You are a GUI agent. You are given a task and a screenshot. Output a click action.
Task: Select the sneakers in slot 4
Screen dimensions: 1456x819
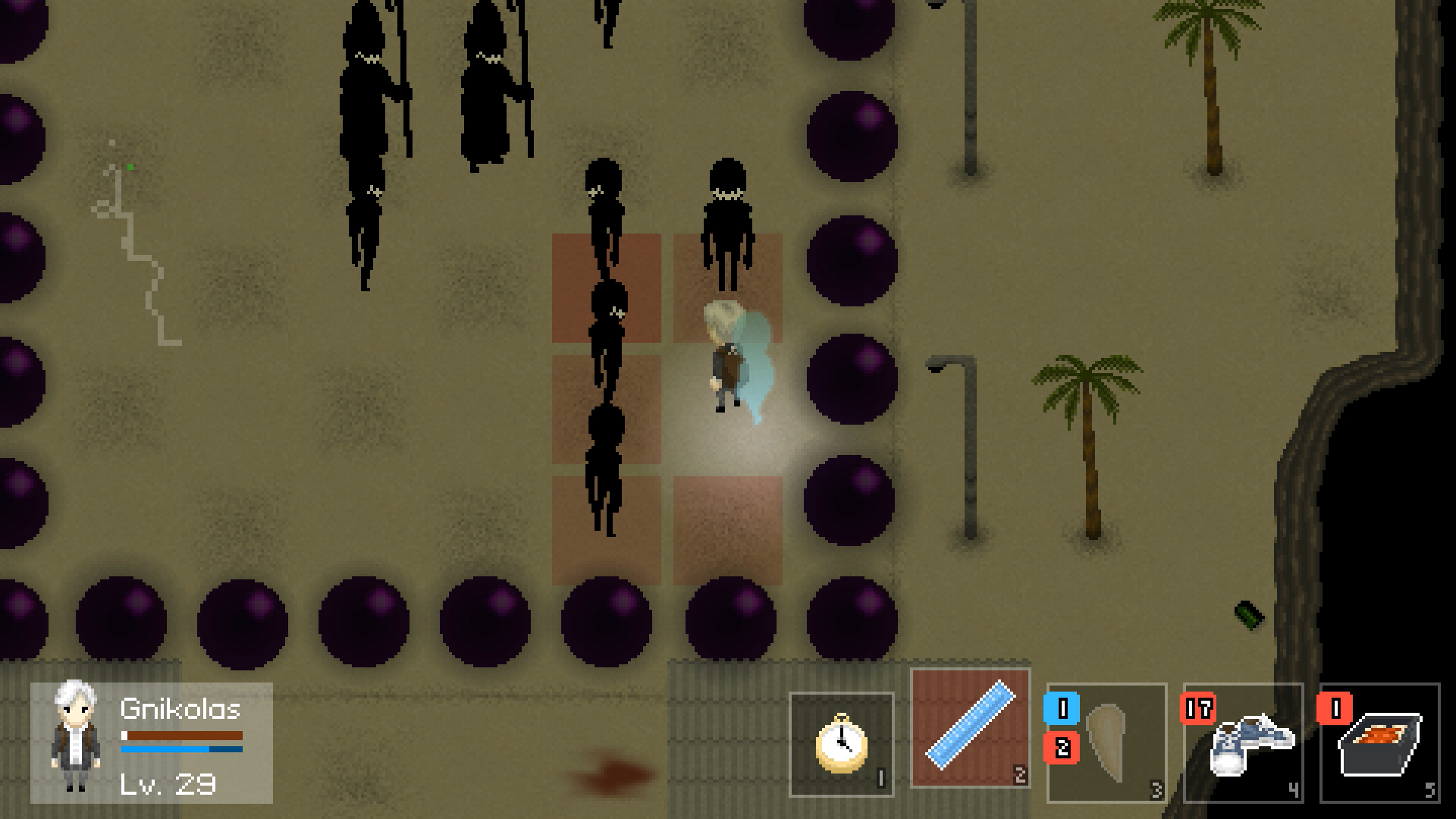click(x=1244, y=743)
